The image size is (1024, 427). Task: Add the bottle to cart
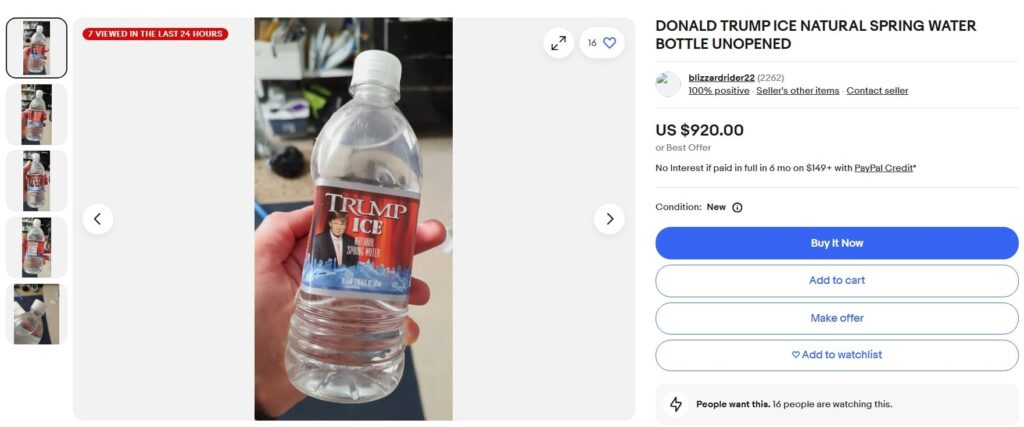click(836, 280)
